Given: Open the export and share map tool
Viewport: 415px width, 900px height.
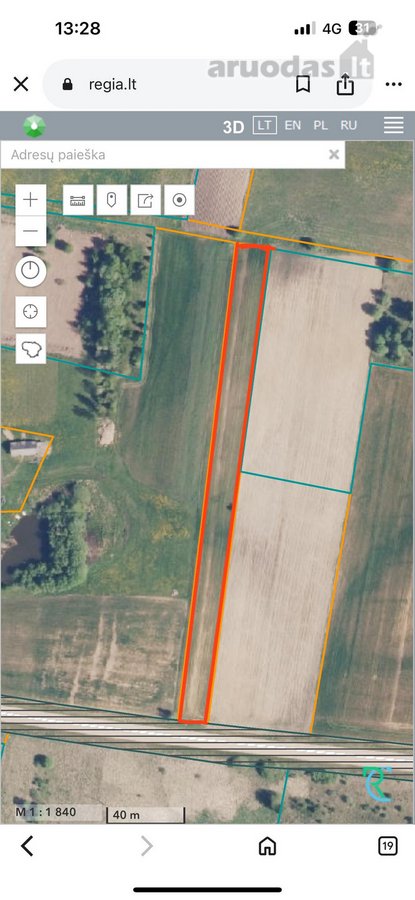Looking at the screenshot, I should tap(145, 200).
